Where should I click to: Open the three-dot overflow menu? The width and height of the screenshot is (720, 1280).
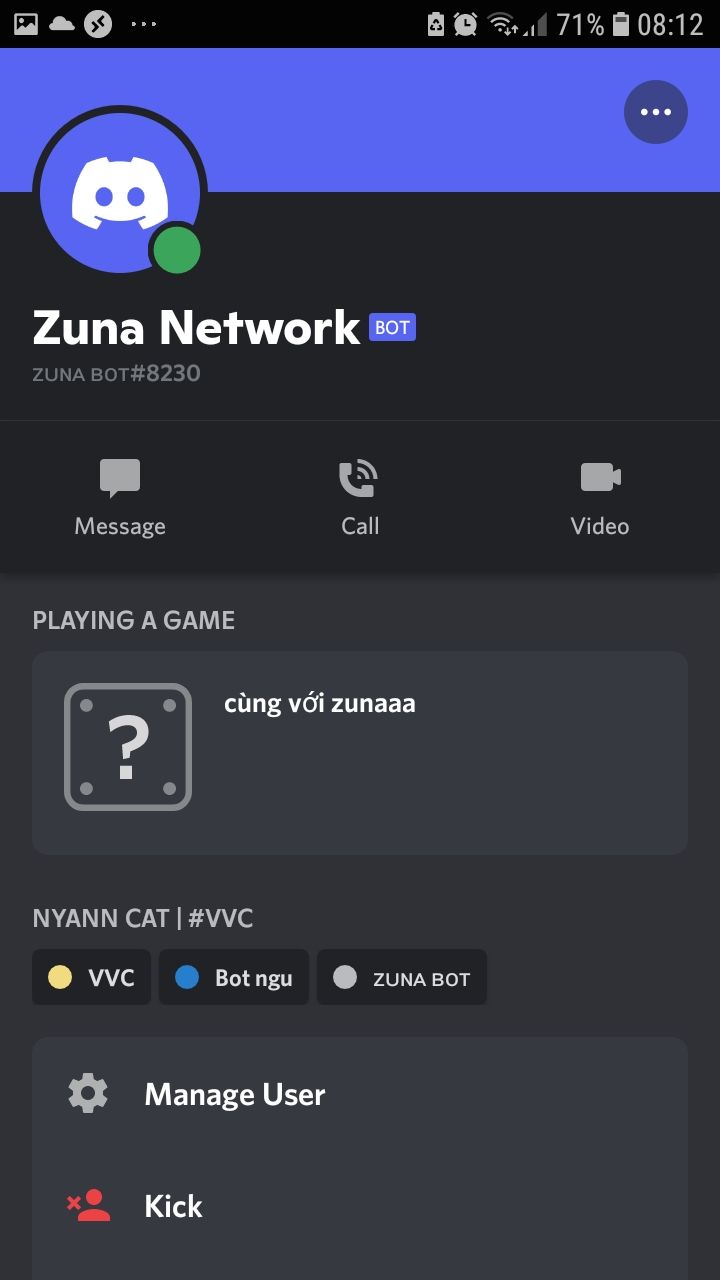pos(656,112)
